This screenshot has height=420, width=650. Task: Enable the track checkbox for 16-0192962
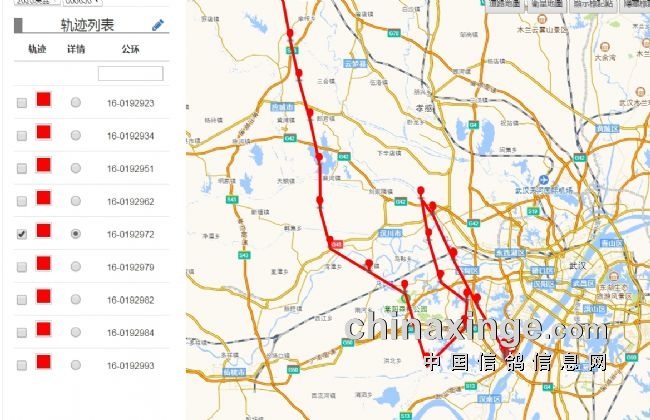click(22, 202)
